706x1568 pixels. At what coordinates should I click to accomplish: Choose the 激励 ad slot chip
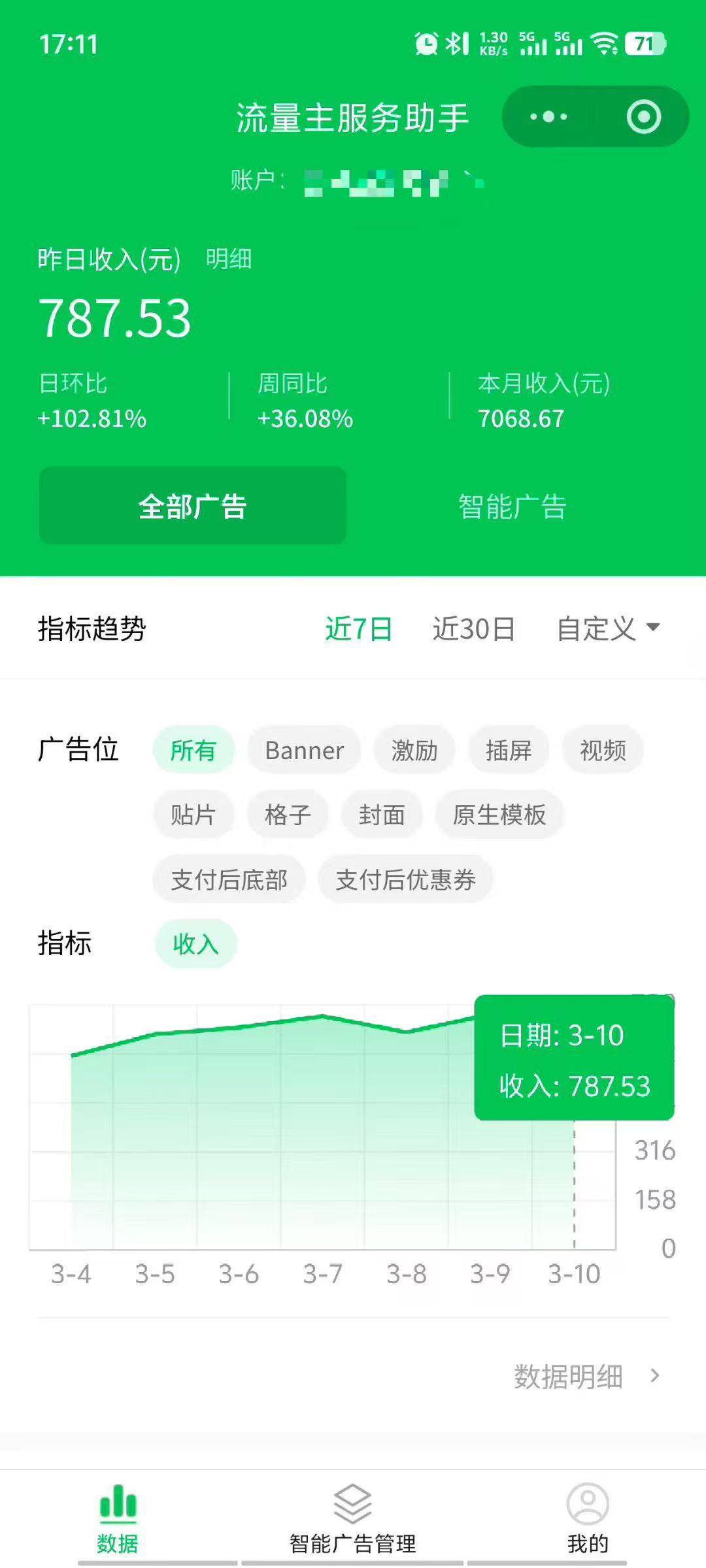point(414,750)
